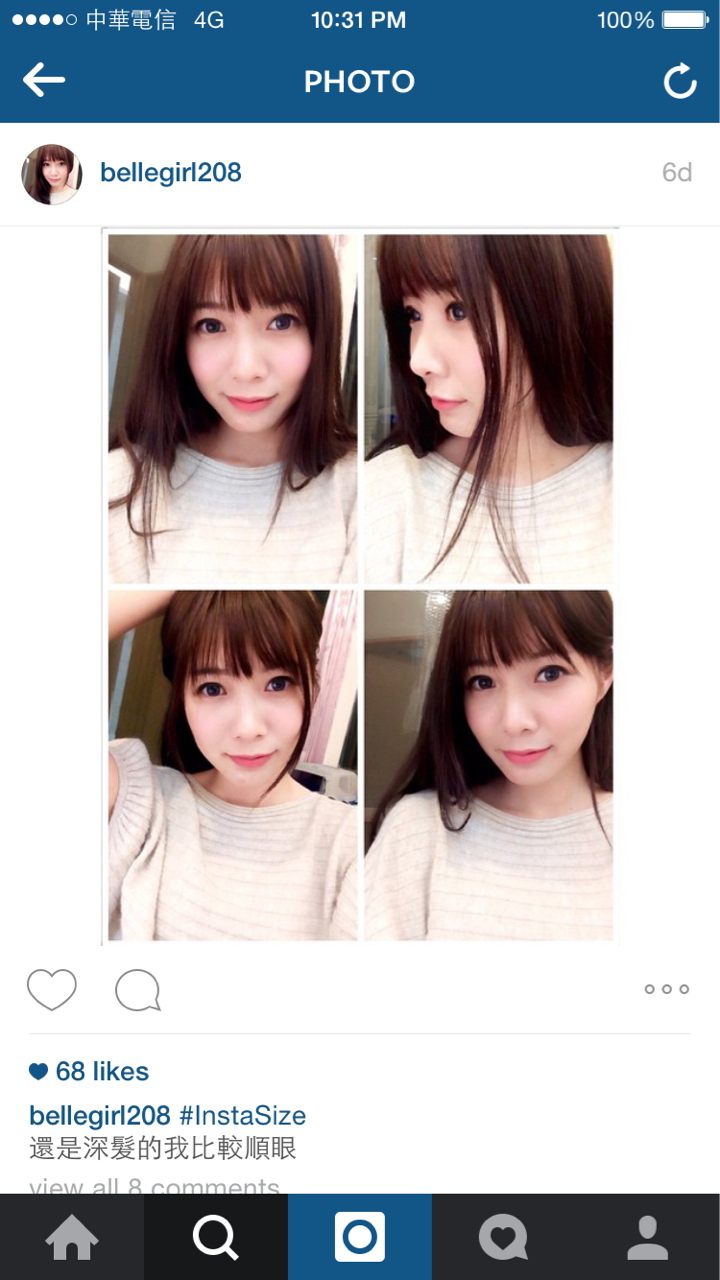
Task: Open the bellegirl208 profile picture
Action: (52, 174)
